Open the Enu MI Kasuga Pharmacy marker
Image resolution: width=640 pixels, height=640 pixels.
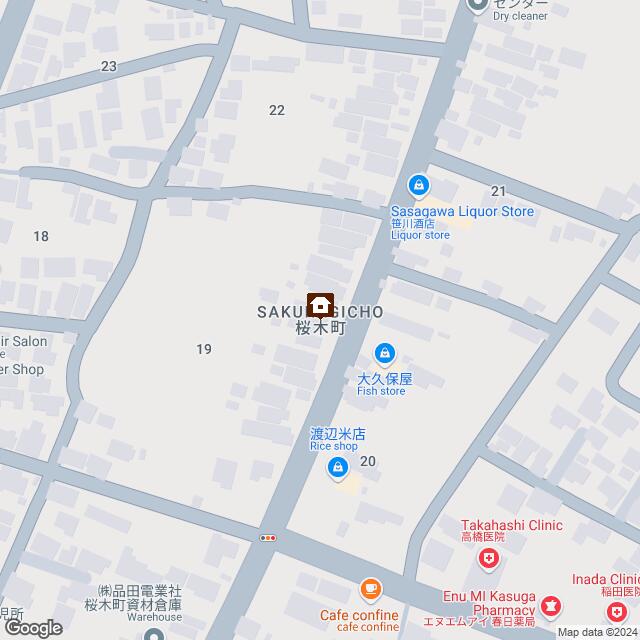point(549,605)
